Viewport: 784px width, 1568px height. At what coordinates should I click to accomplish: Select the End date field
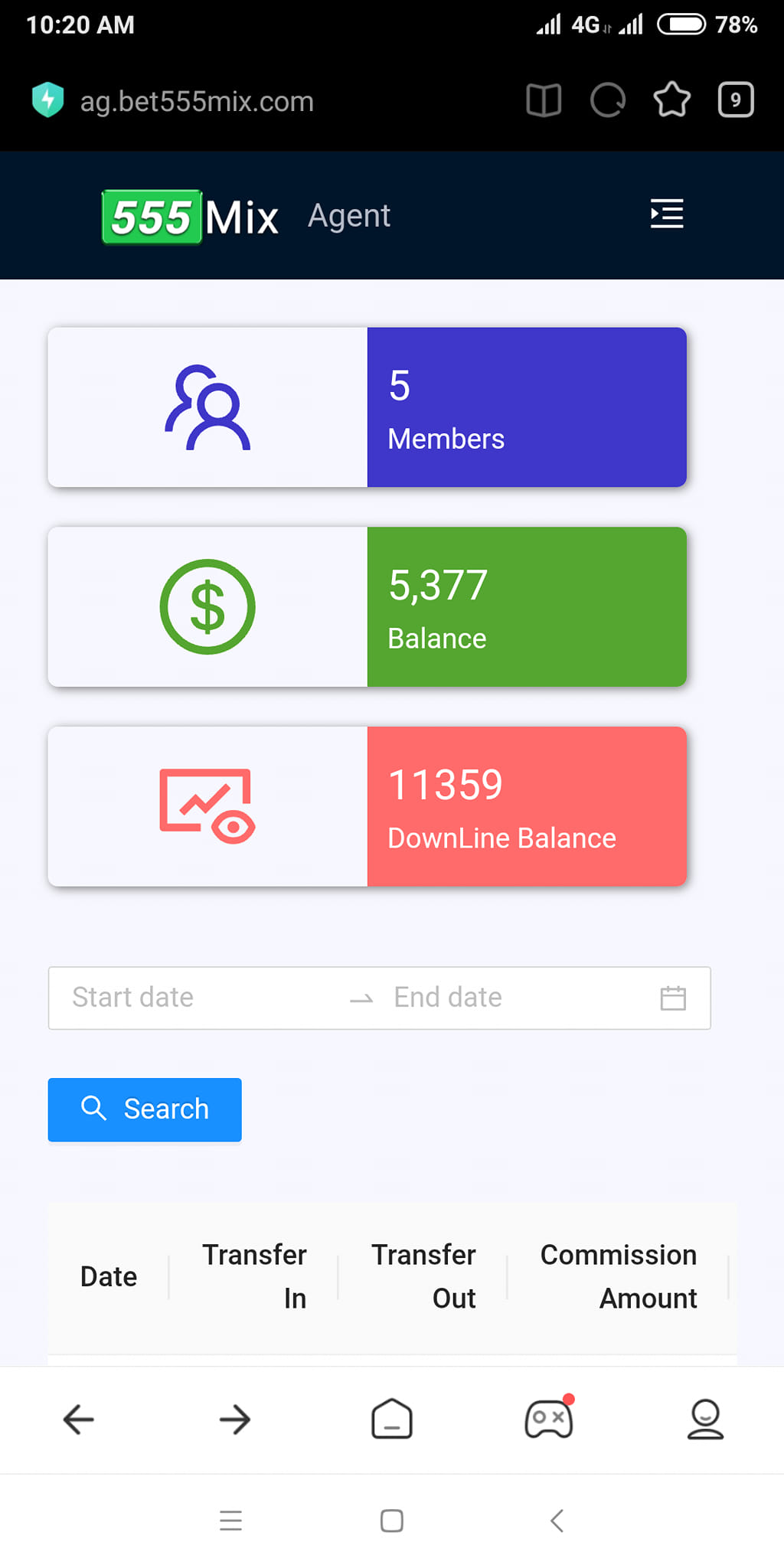(521, 998)
